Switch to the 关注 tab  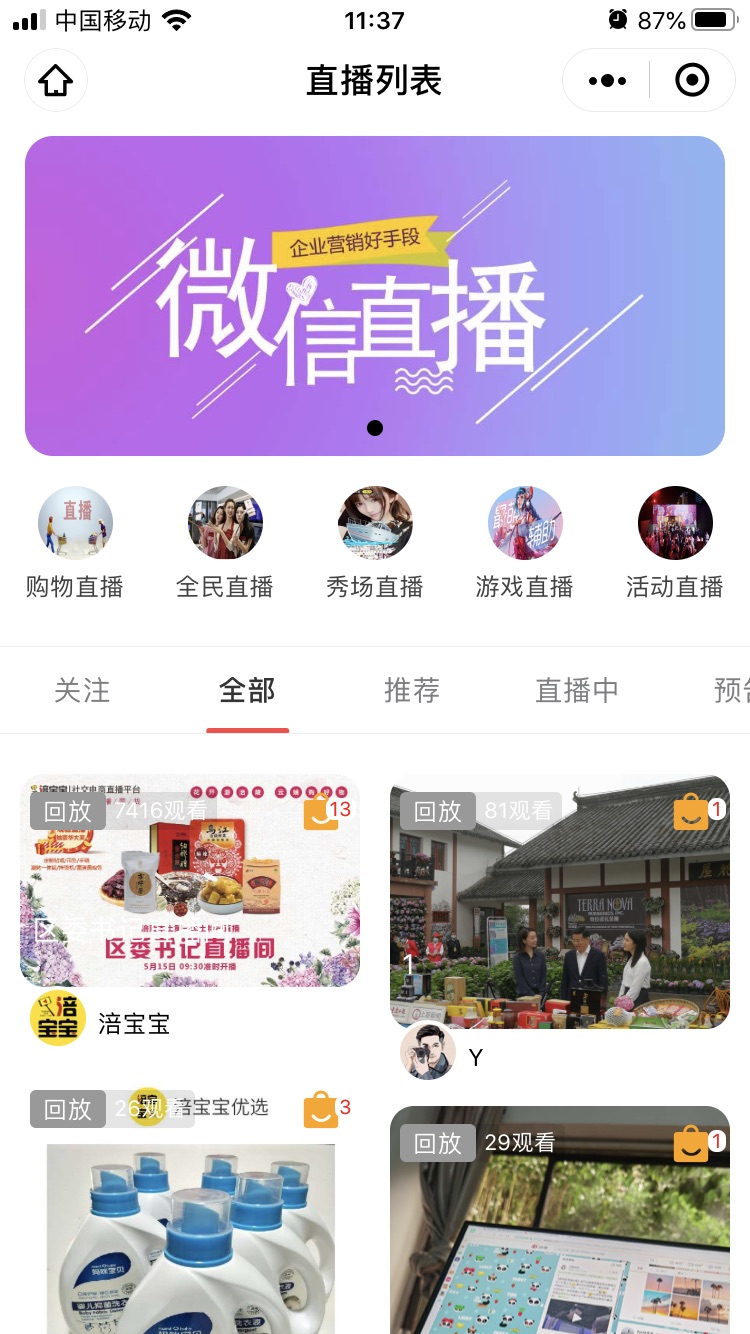(x=82, y=691)
